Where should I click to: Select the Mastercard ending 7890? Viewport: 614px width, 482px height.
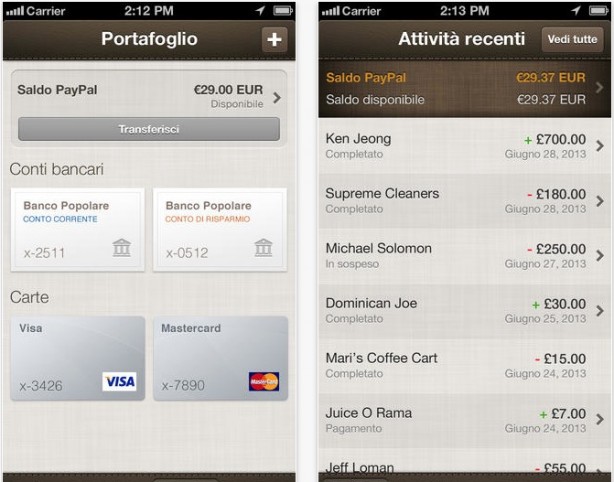coord(219,357)
